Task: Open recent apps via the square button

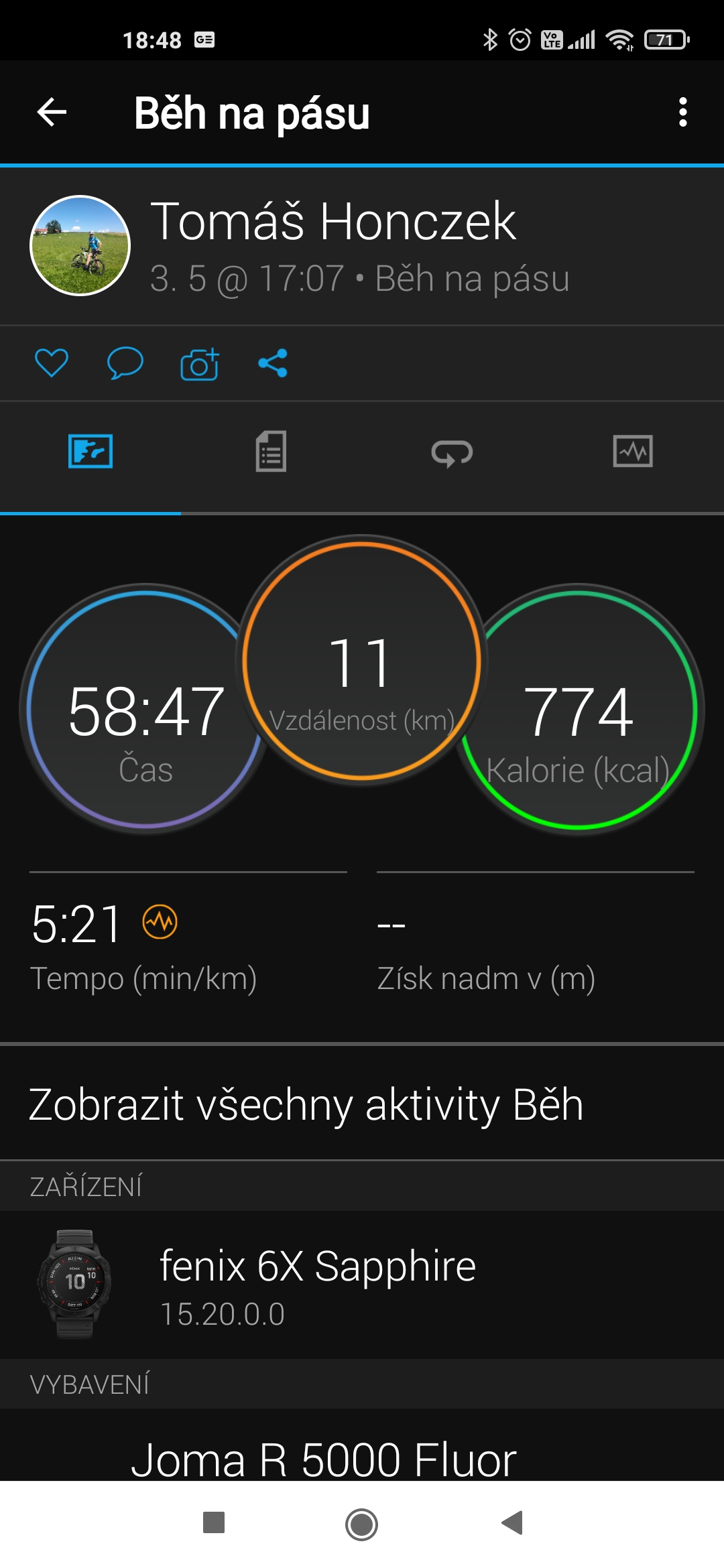Action: 214,1523
